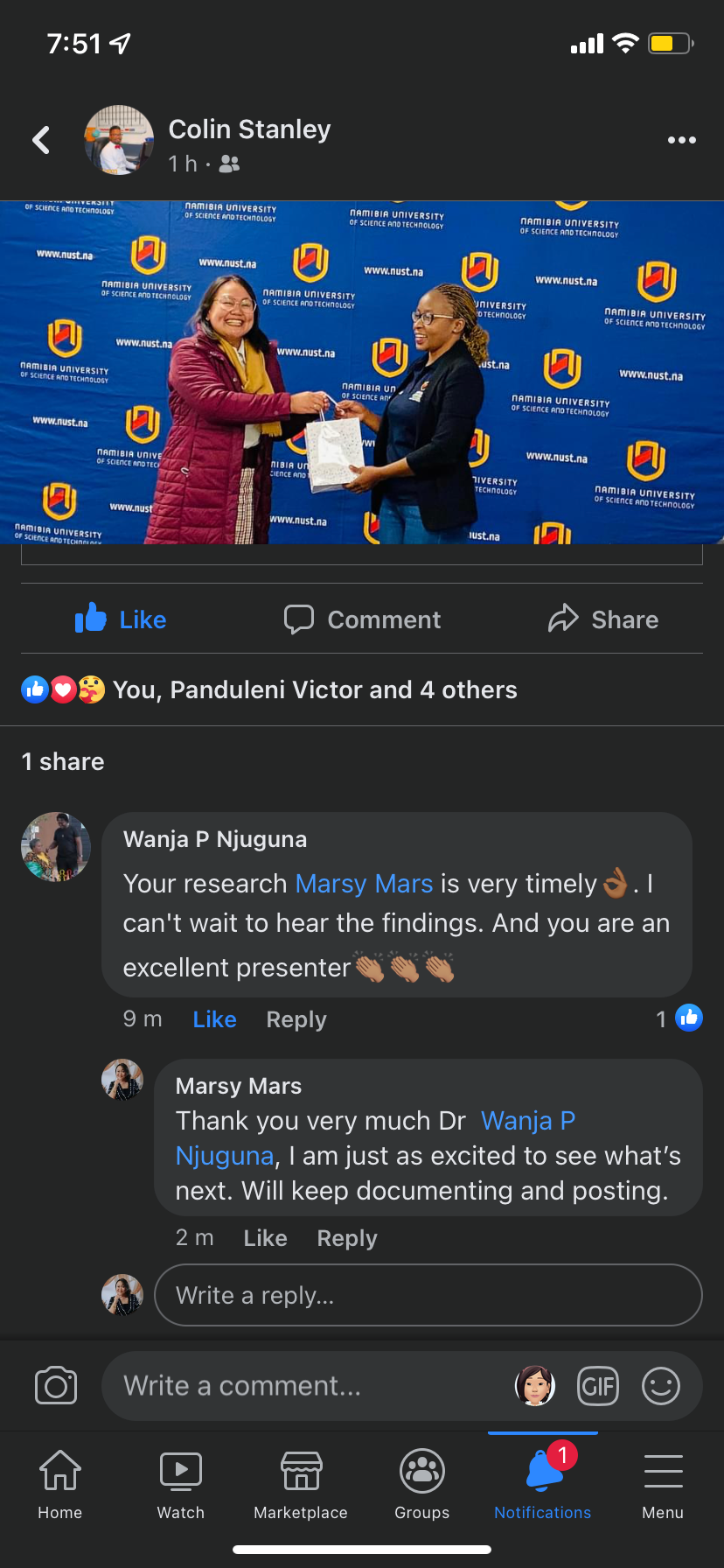
Task: View the 1 share
Action: tap(63, 762)
